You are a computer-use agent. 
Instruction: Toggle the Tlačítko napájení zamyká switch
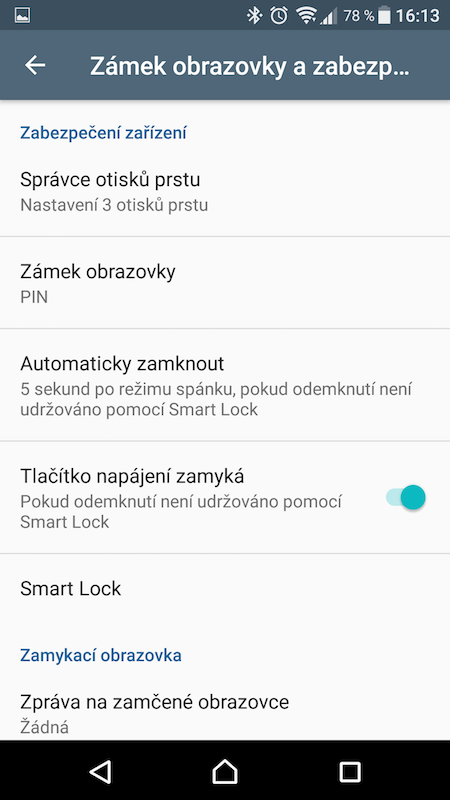coord(406,497)
